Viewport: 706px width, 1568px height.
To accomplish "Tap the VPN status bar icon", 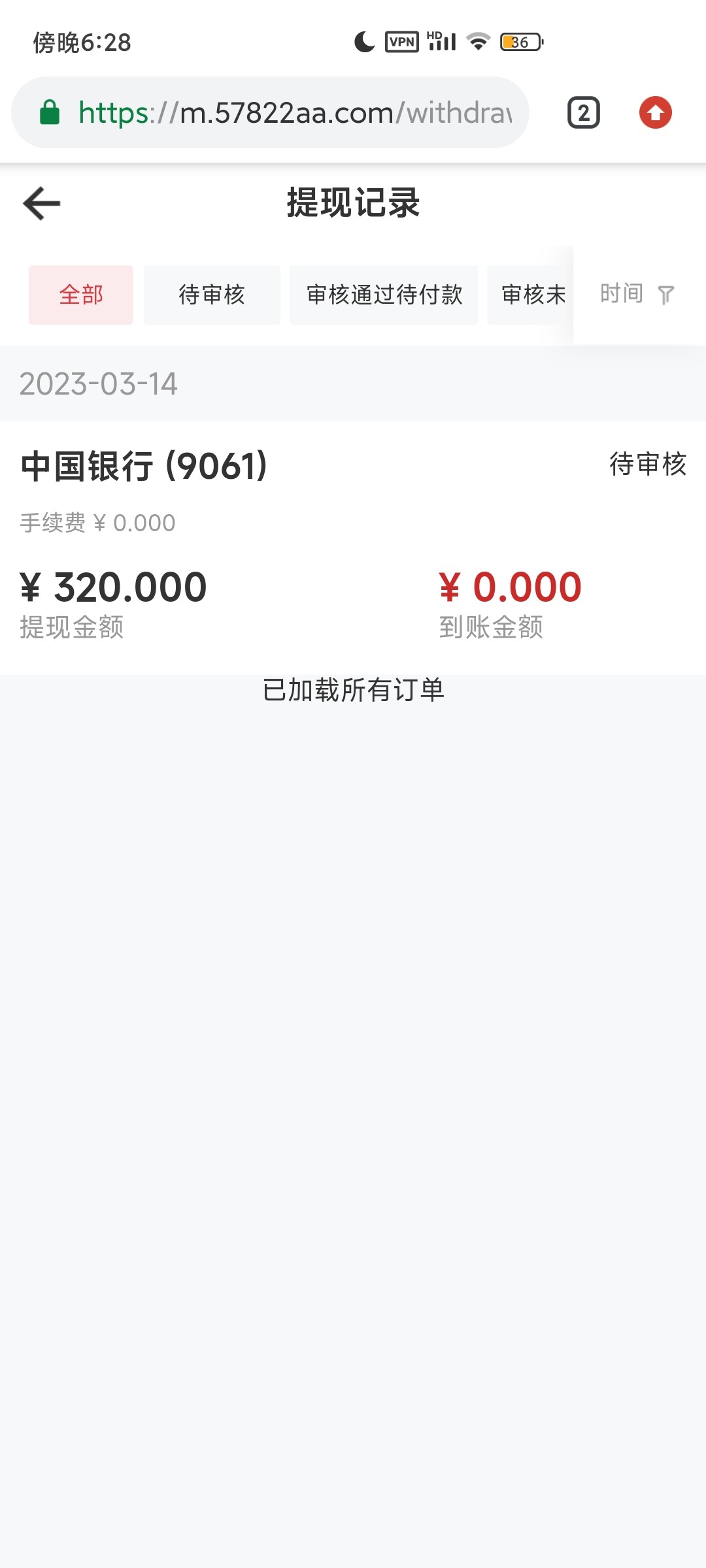I will (402, 41).
